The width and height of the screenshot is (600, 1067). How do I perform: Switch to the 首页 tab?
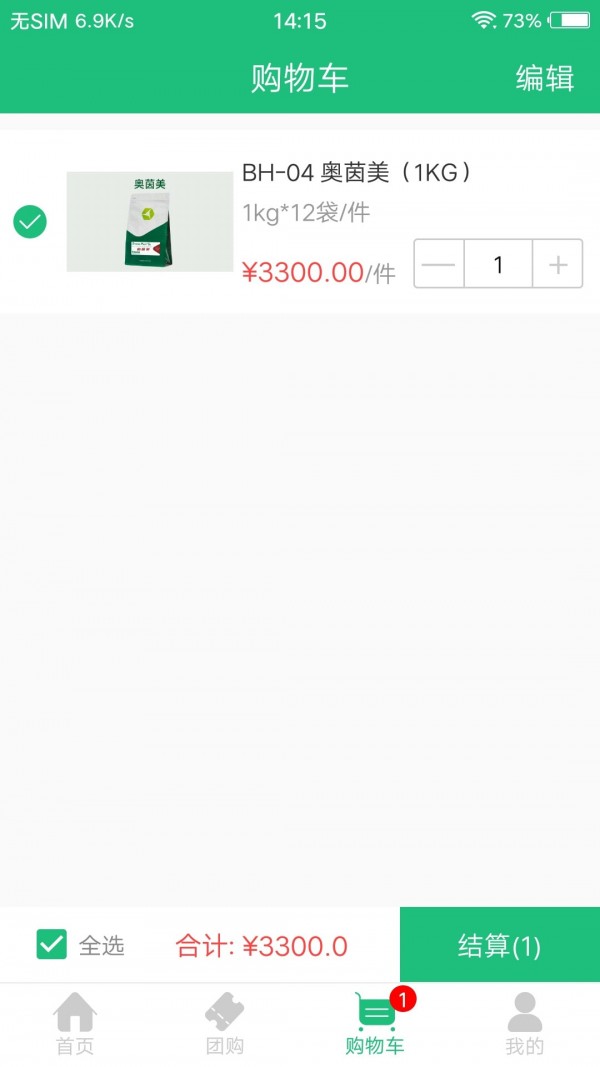coord(75,1024)
